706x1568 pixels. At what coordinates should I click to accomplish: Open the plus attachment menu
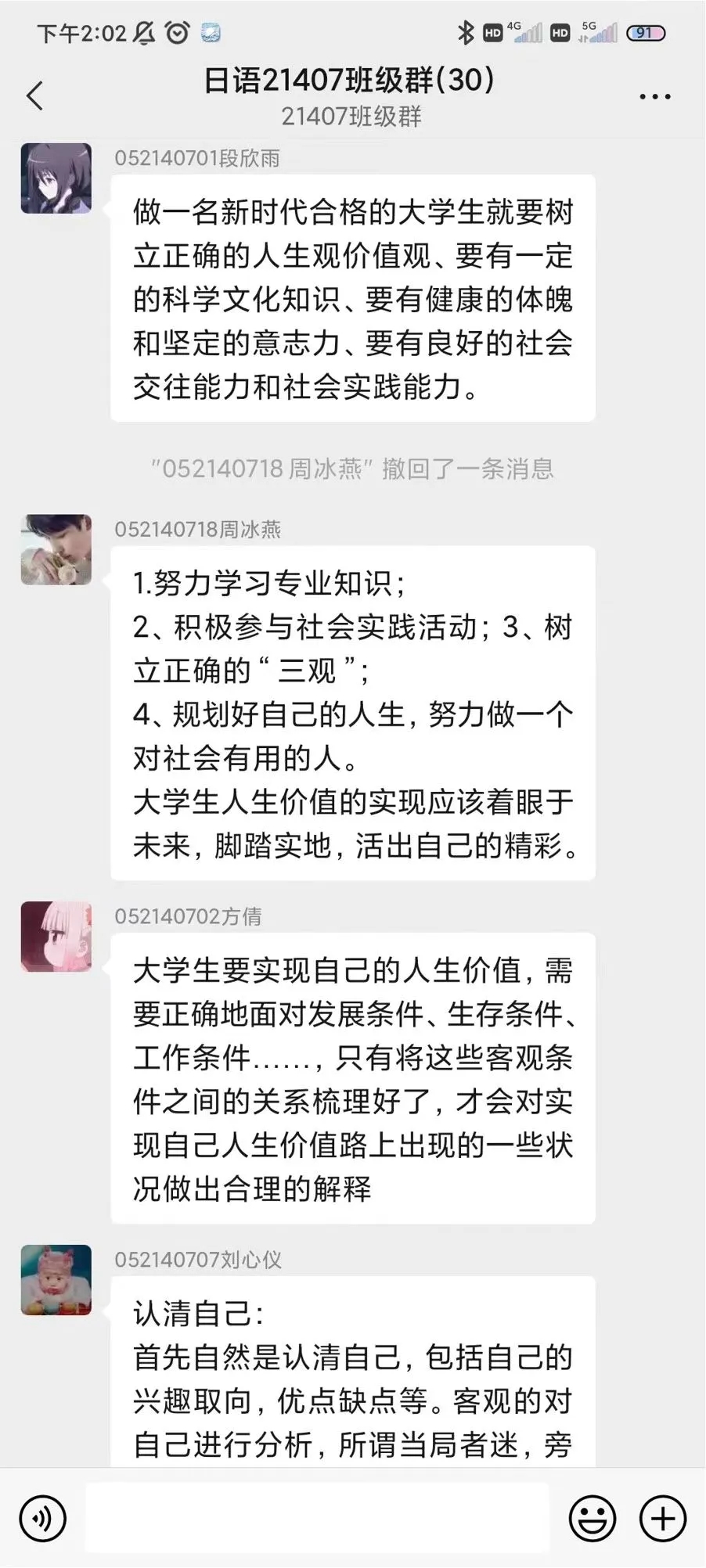tap(662, 1519)
